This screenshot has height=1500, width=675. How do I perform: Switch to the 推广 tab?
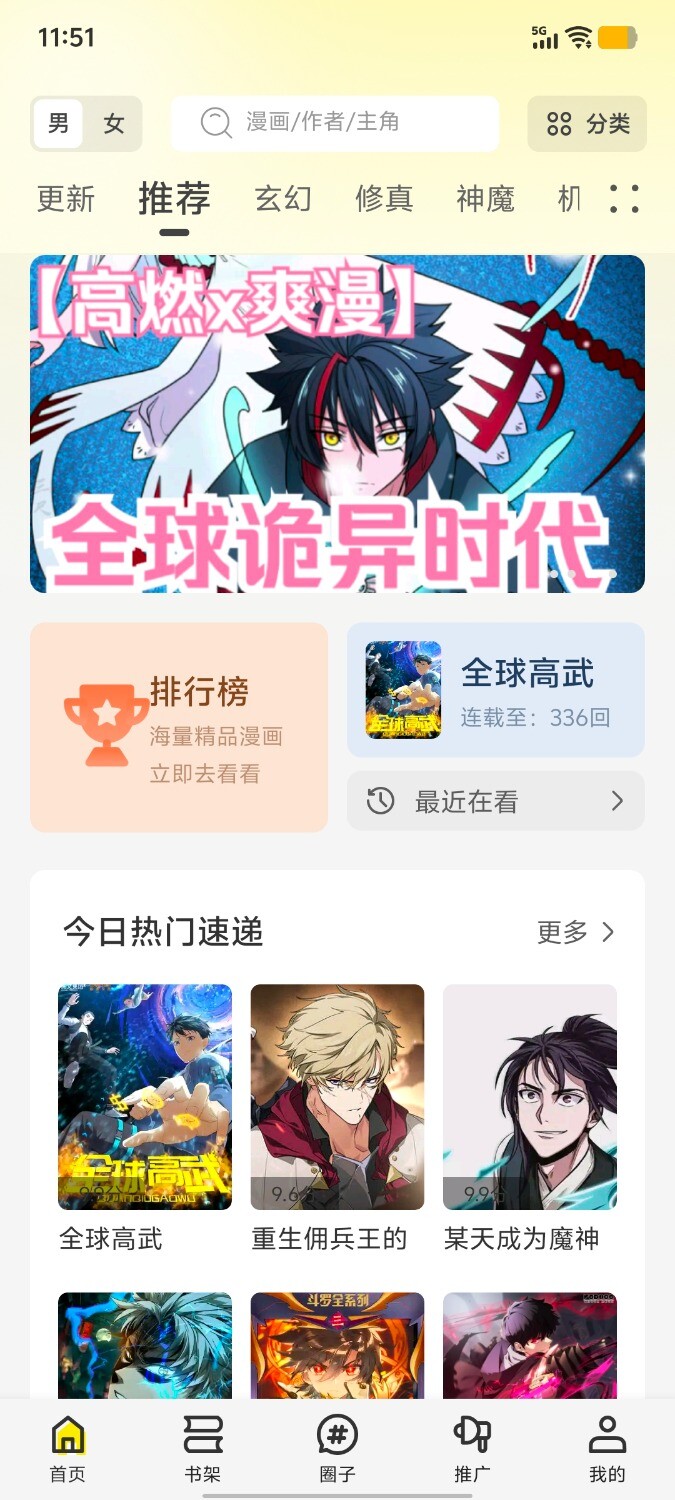(x=472, y=1448)
